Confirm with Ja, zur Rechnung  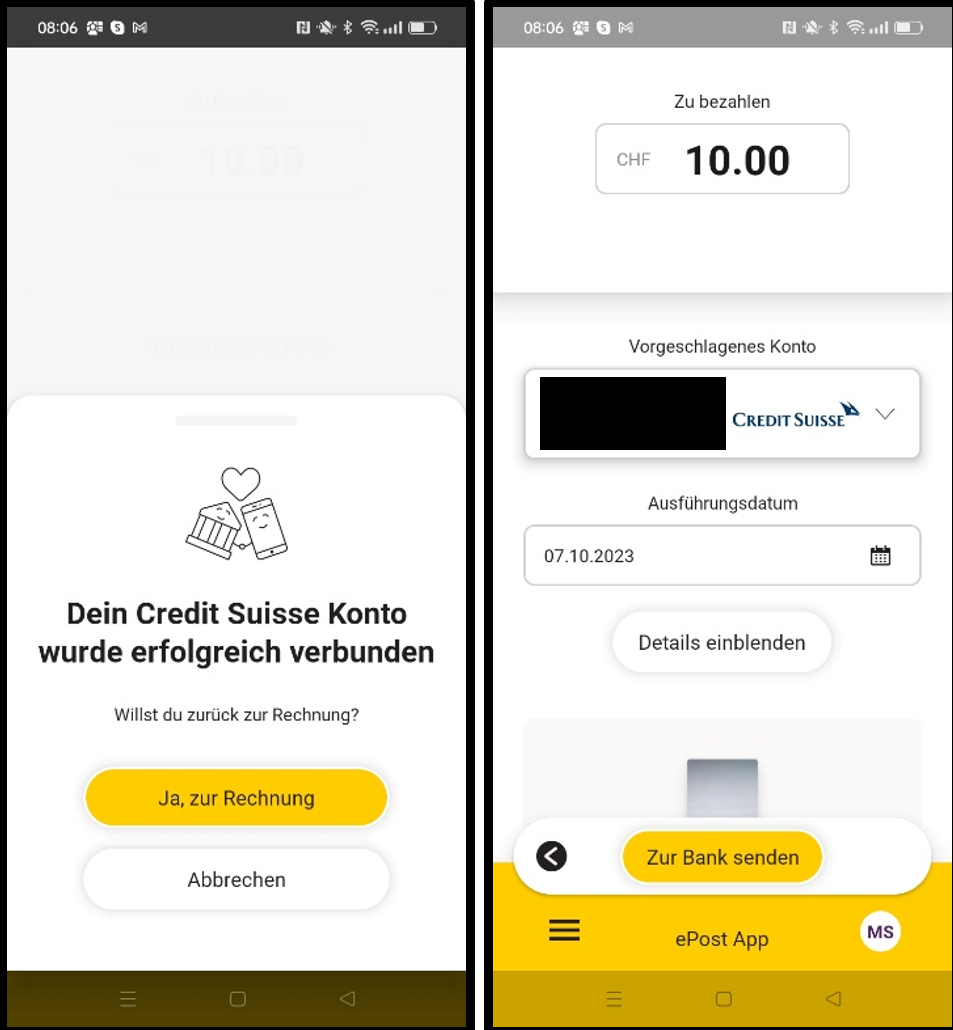(x=236, y=798)
